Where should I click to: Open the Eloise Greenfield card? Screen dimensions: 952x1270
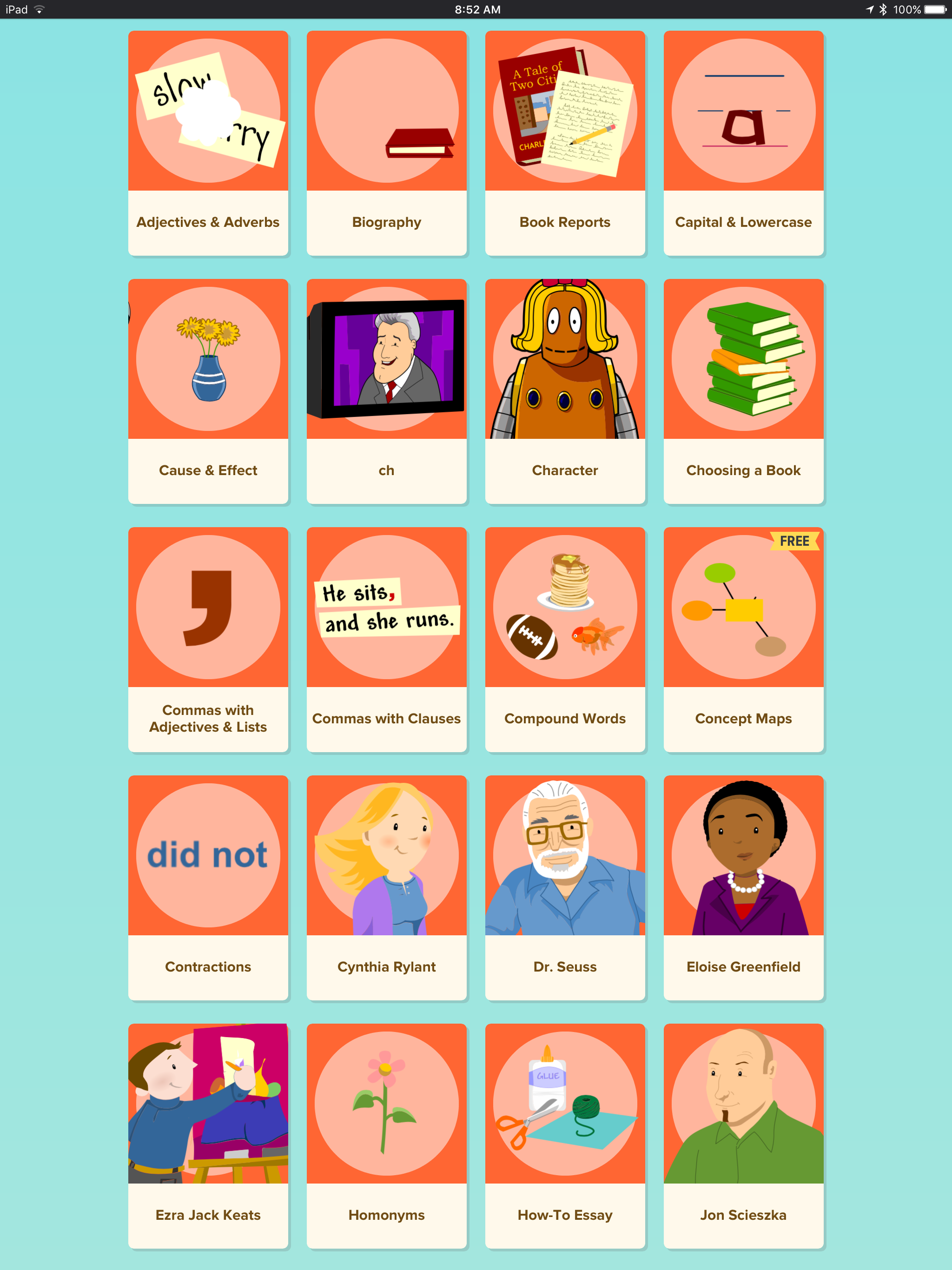744,887
